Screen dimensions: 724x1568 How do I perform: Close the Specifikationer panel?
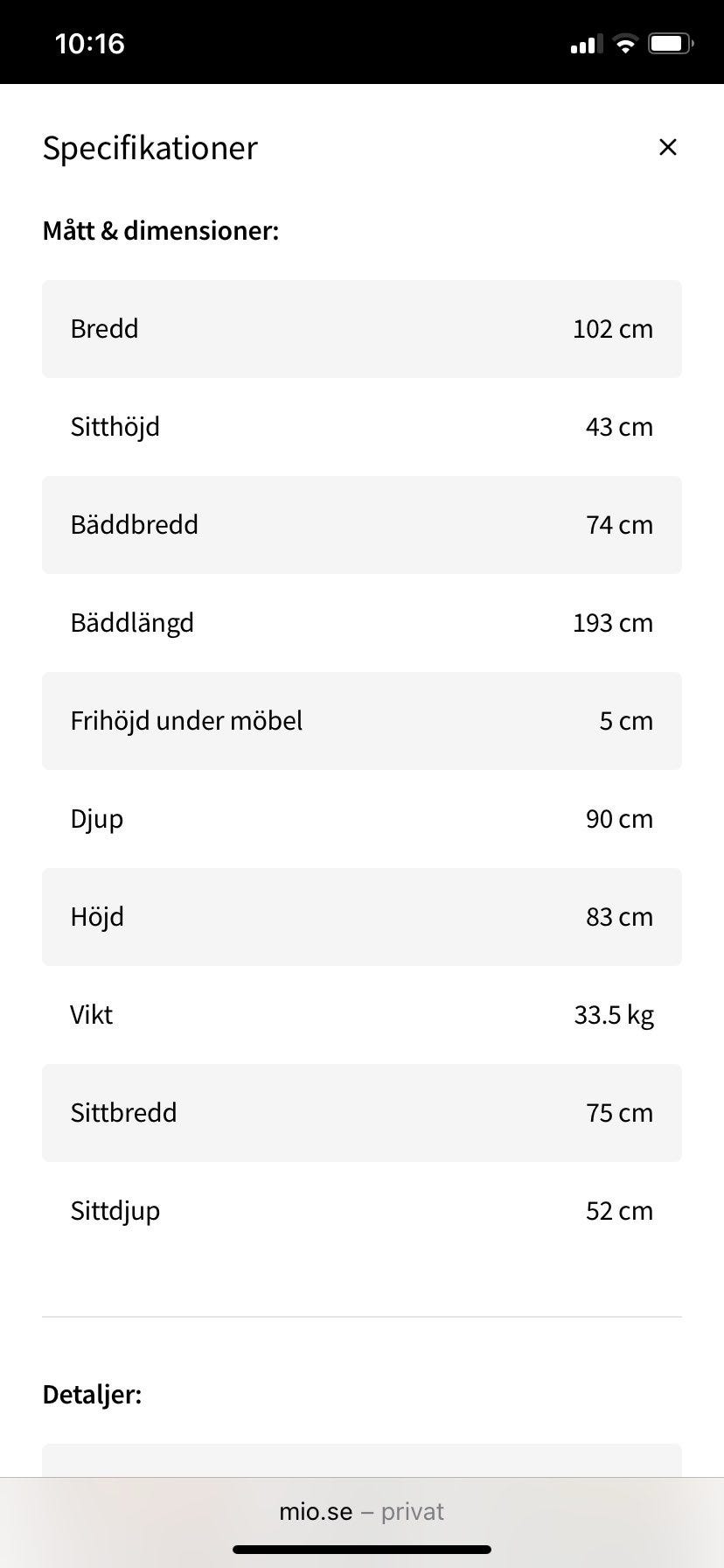tap(668, 147)
